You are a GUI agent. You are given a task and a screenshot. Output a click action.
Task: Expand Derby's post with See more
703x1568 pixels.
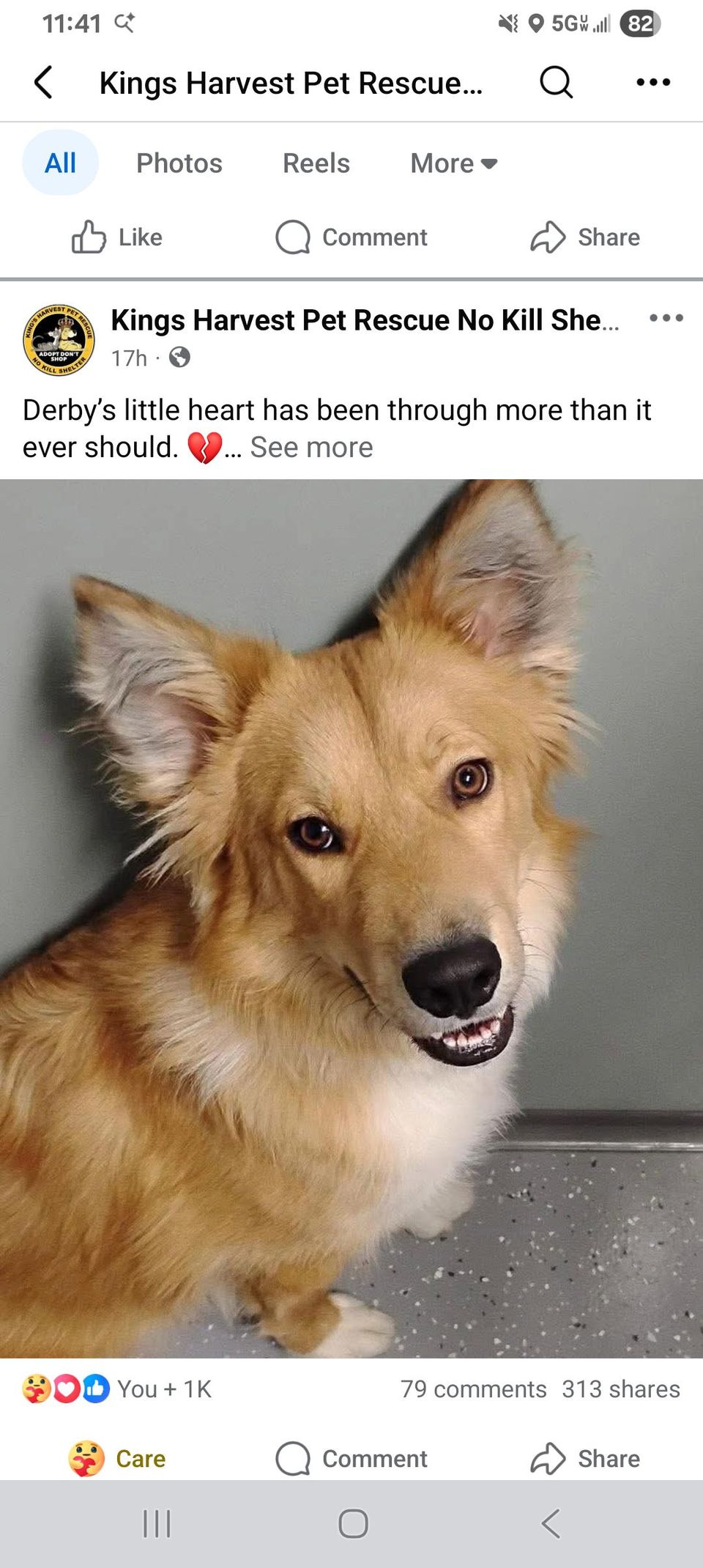tap(311, 448)
